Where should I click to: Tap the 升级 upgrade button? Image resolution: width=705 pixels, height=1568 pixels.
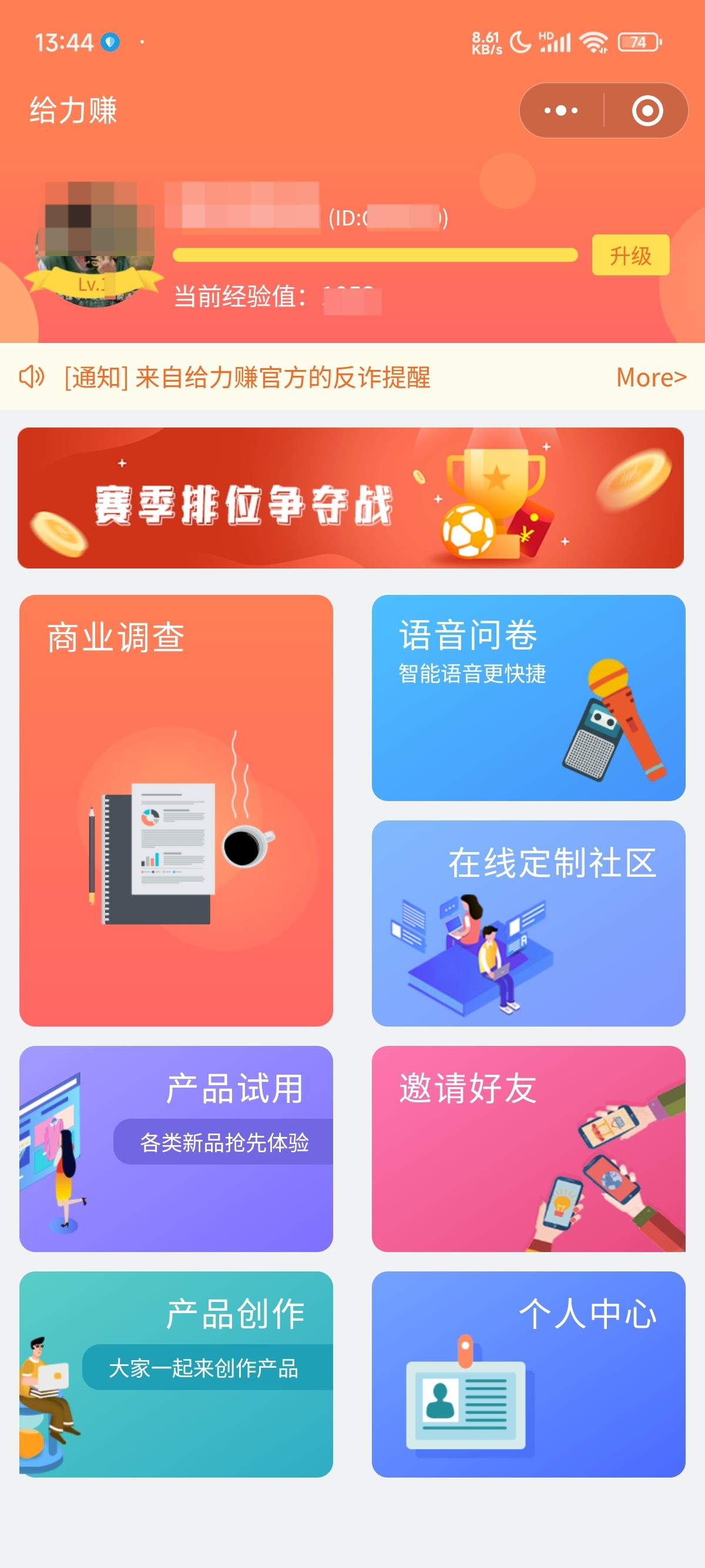pyautogui.click(x=630, y=255)
